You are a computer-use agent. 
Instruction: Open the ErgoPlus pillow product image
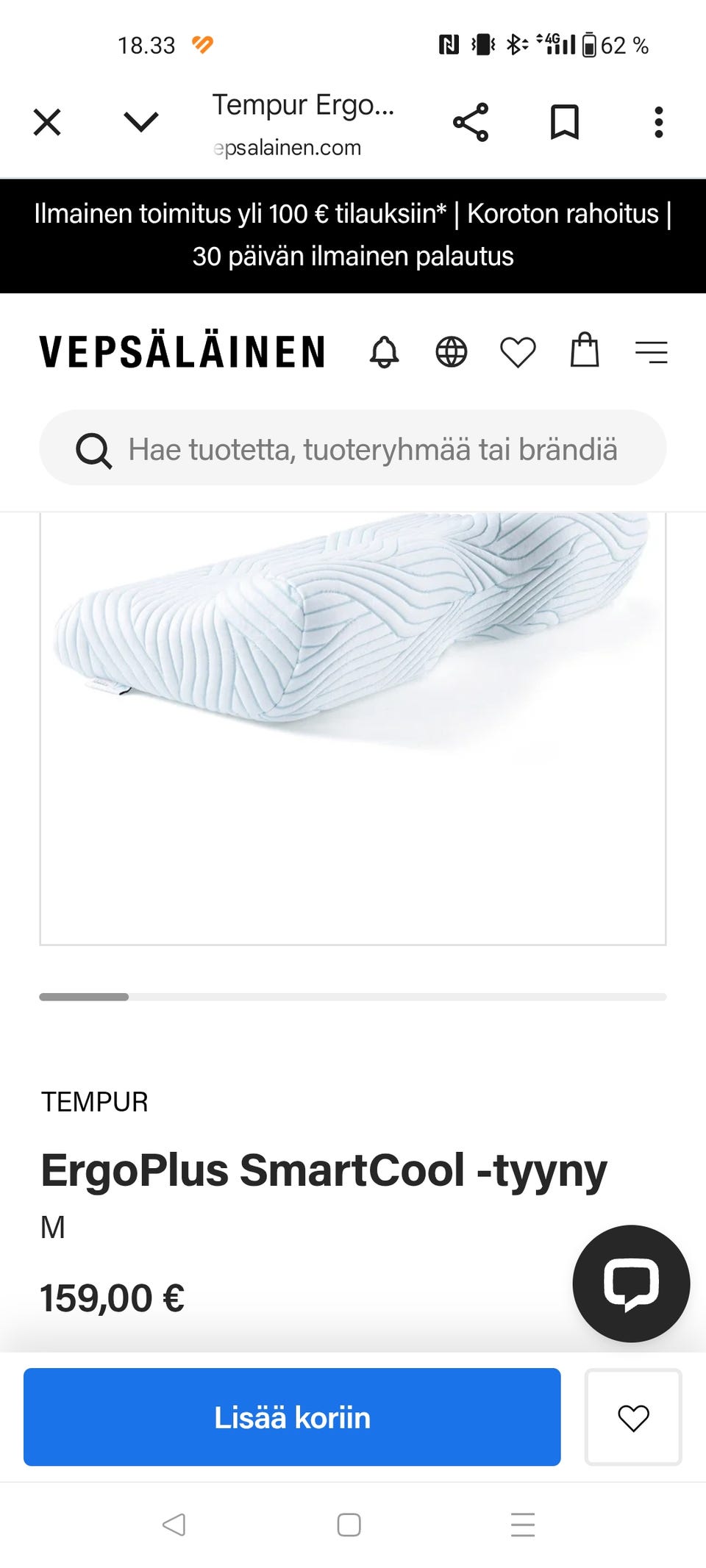point(353,728)
